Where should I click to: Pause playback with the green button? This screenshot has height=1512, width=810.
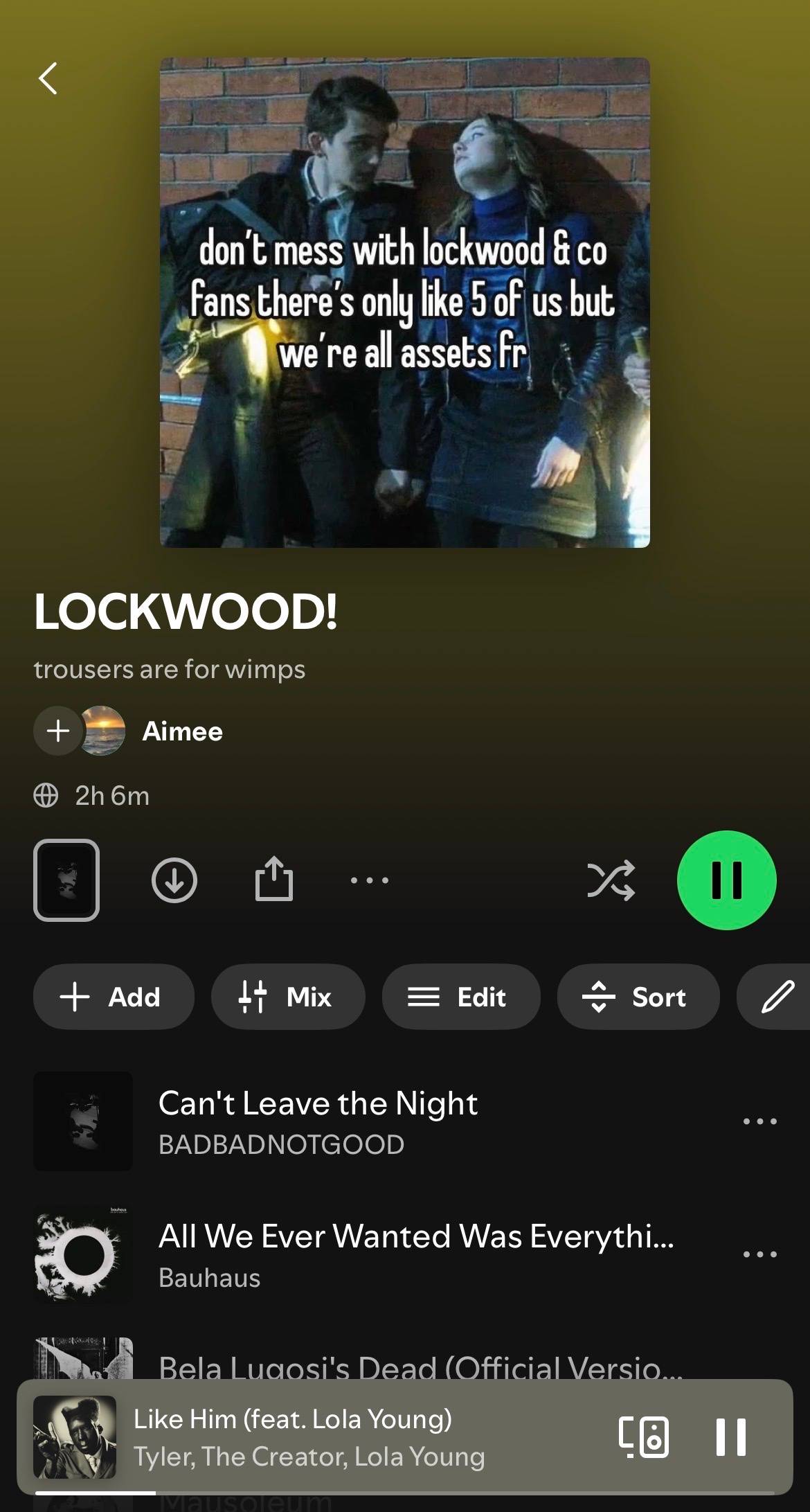coord(726,880)
